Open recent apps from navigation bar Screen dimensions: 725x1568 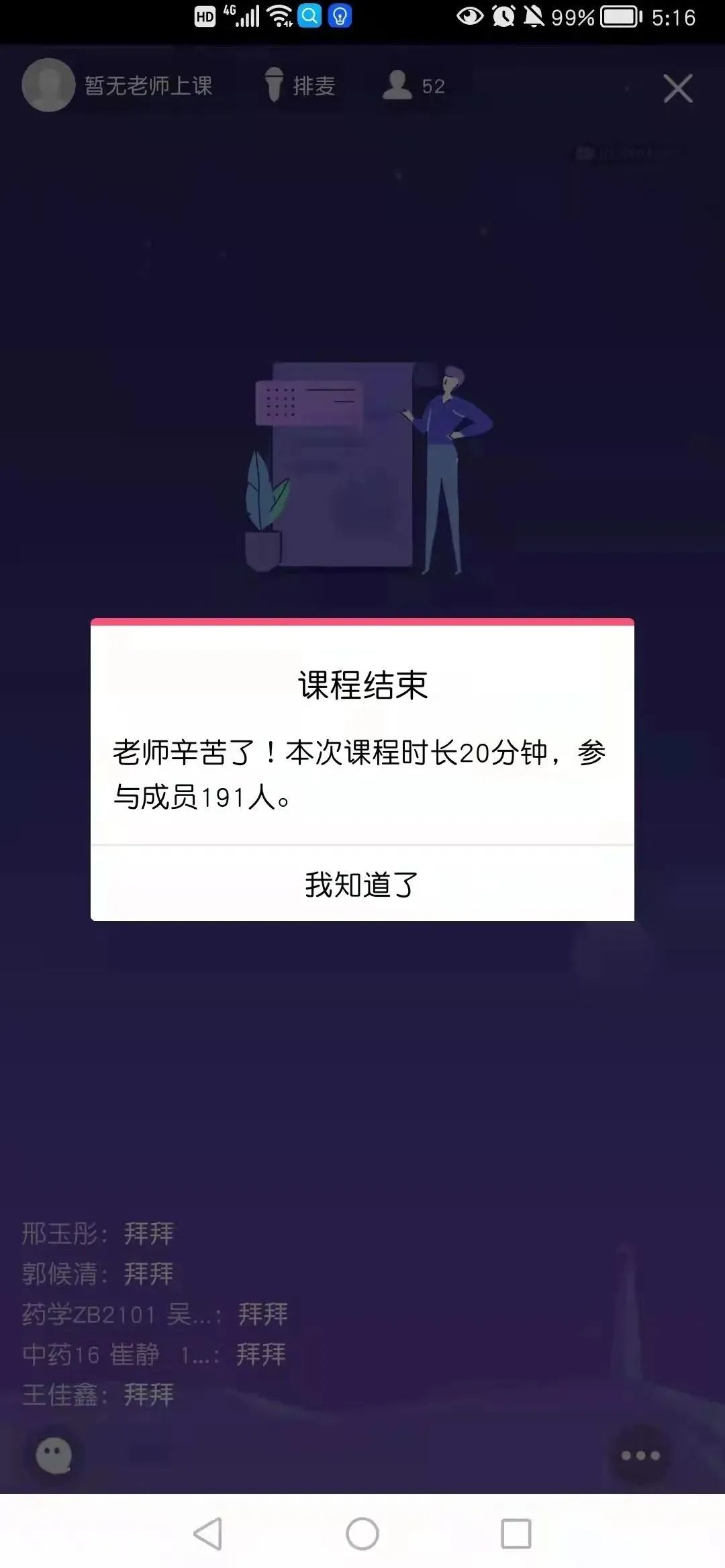click(x=516, y=1534)
